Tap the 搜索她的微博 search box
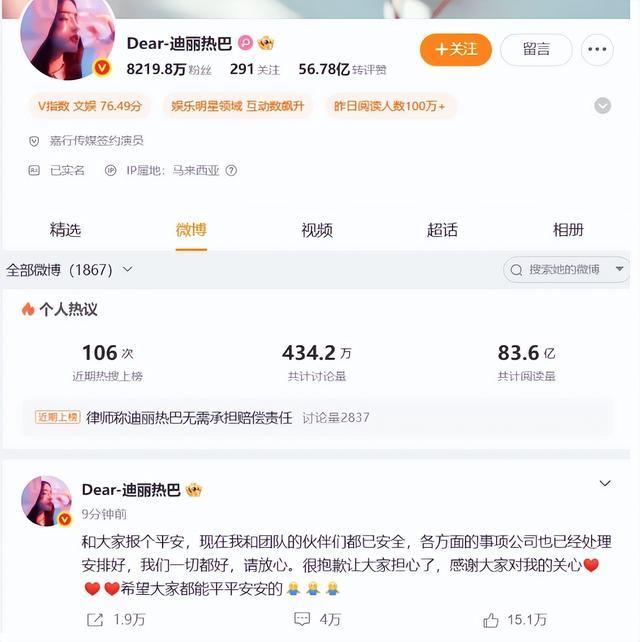 (x=565, y=270)
